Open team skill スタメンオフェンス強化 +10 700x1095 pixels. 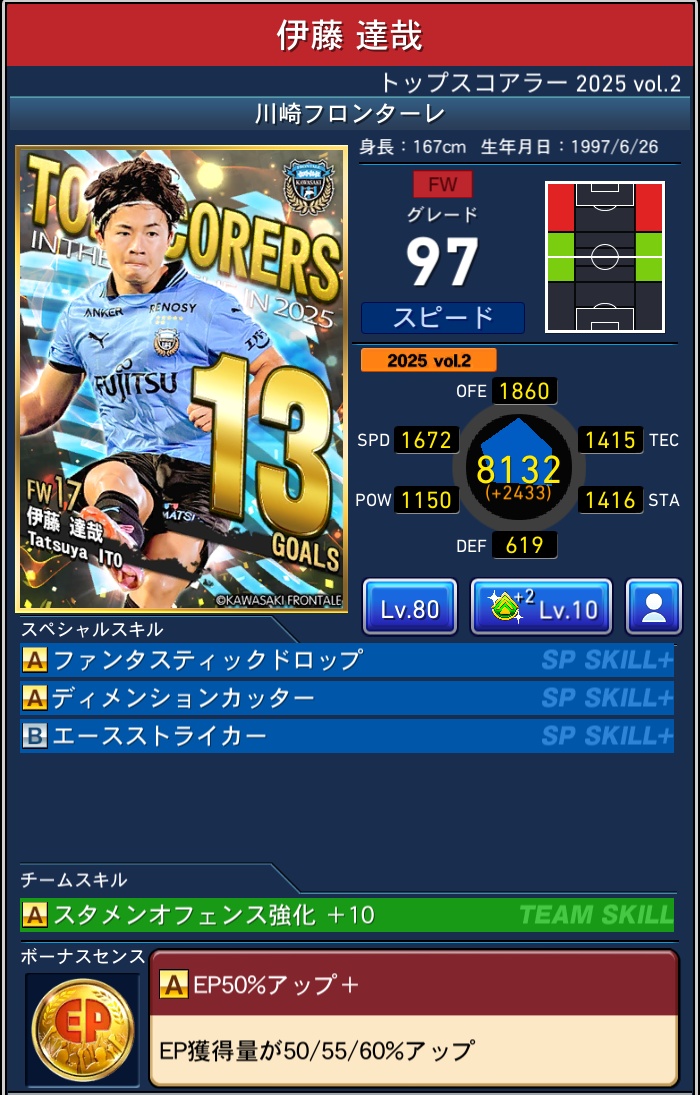(x=347, y=915)
